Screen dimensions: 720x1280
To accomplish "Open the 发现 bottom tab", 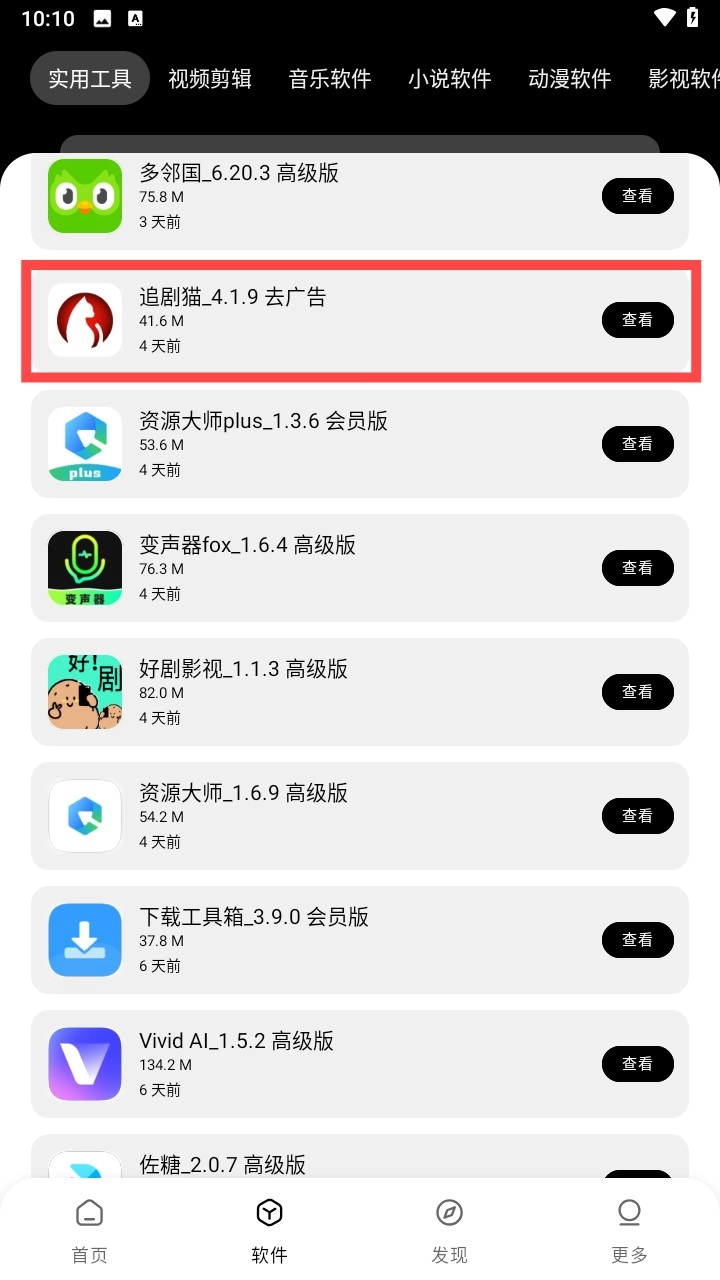I will point(449,1231).
